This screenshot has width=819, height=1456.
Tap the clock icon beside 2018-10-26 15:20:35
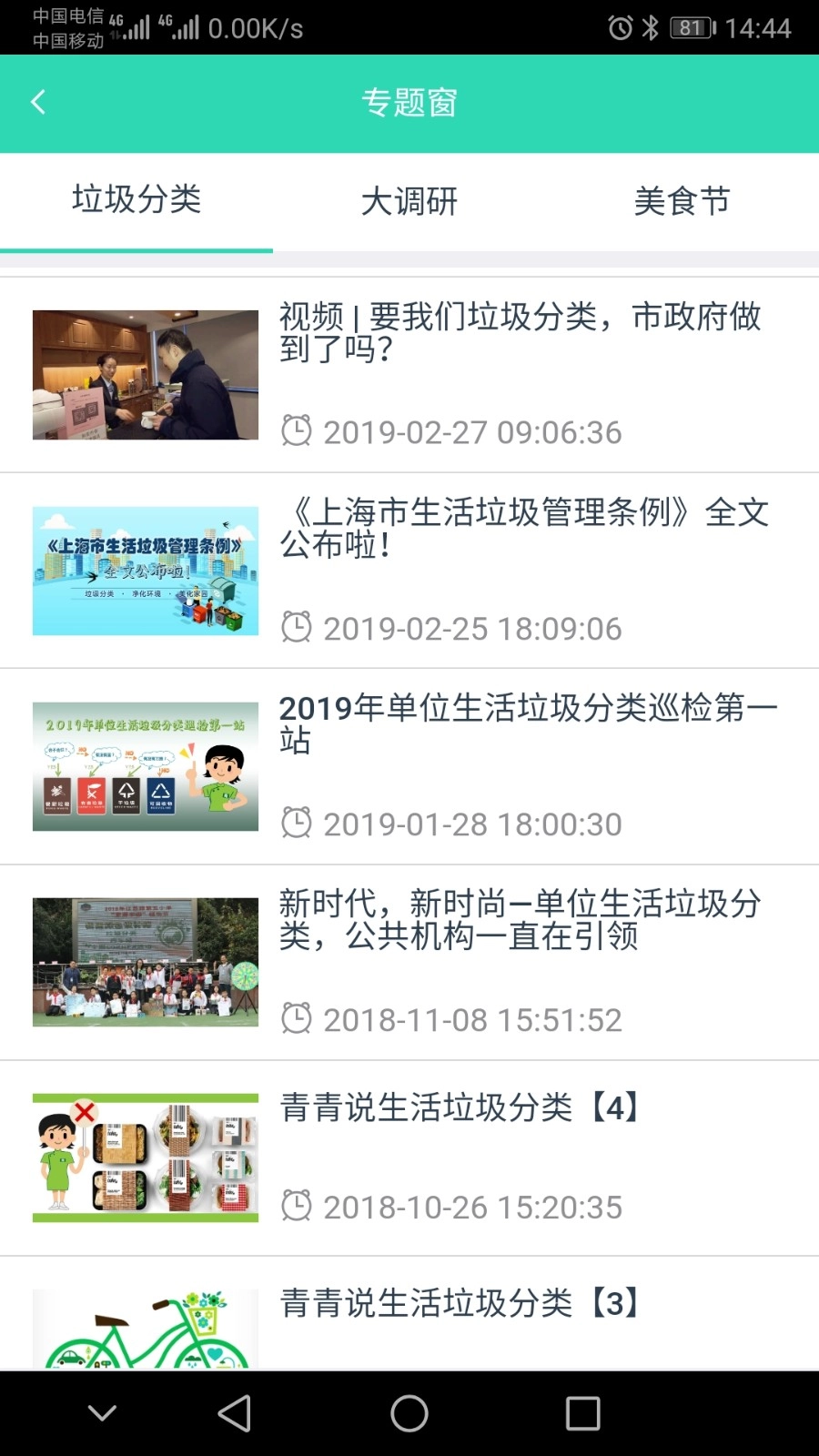(x=298, y=1207)
